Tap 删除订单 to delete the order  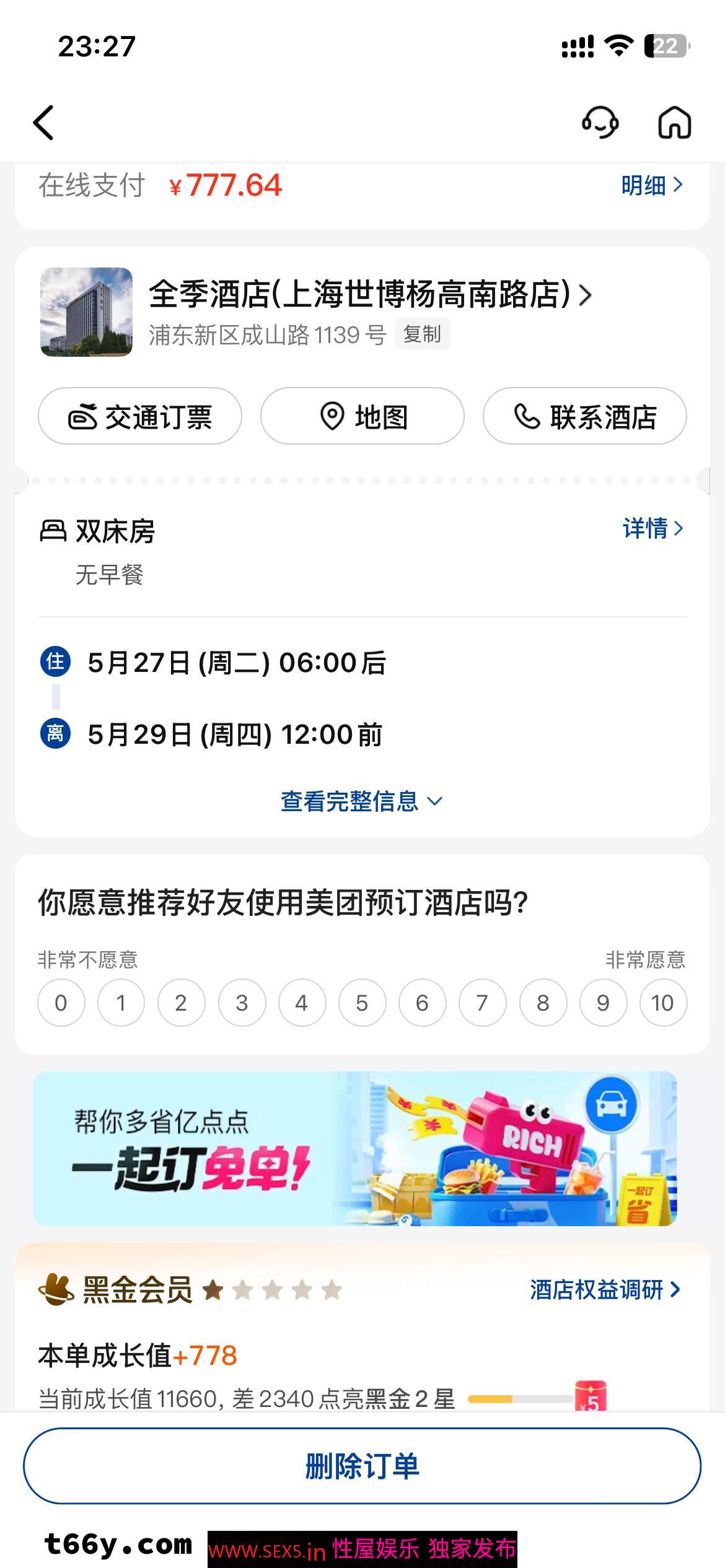362,1466
